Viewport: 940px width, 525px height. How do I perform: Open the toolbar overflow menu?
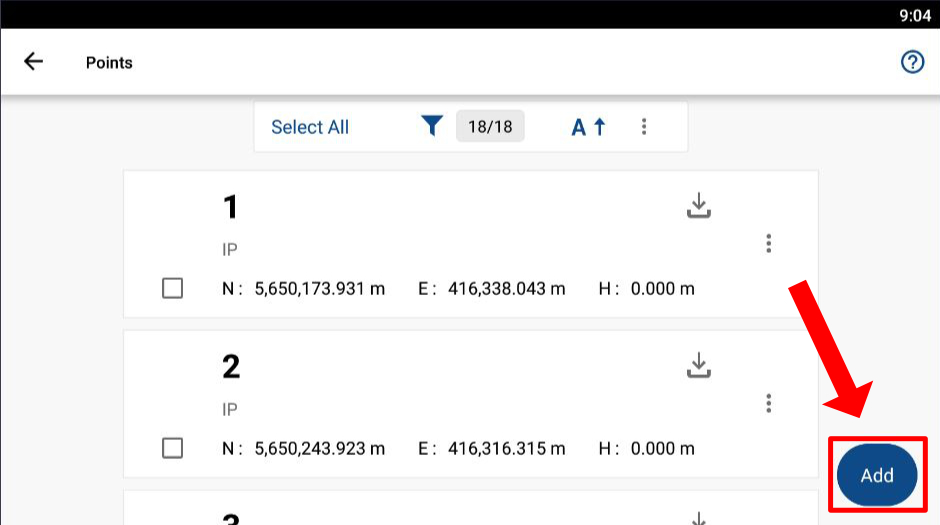coord(644,127)
